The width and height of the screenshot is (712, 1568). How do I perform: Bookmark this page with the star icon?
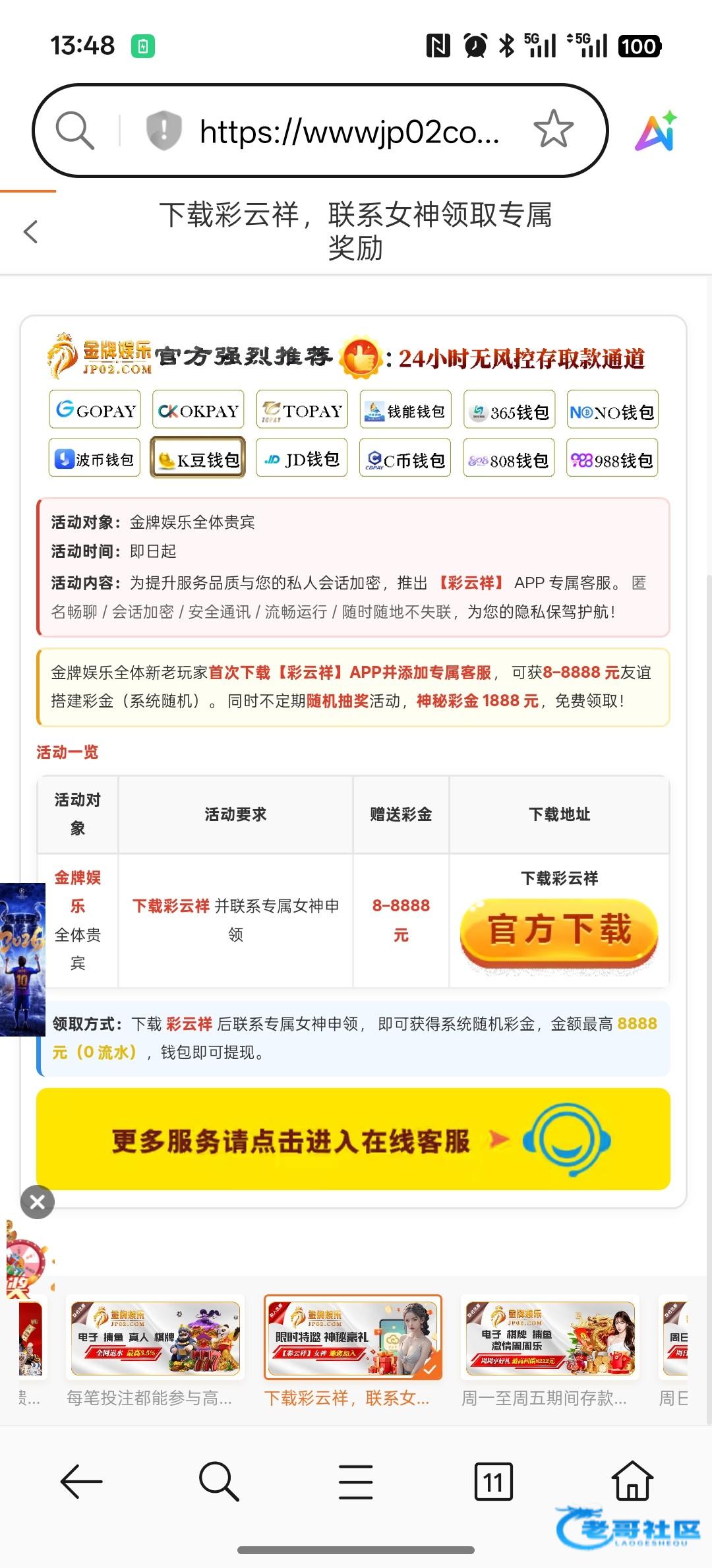[x=553, y=129]
